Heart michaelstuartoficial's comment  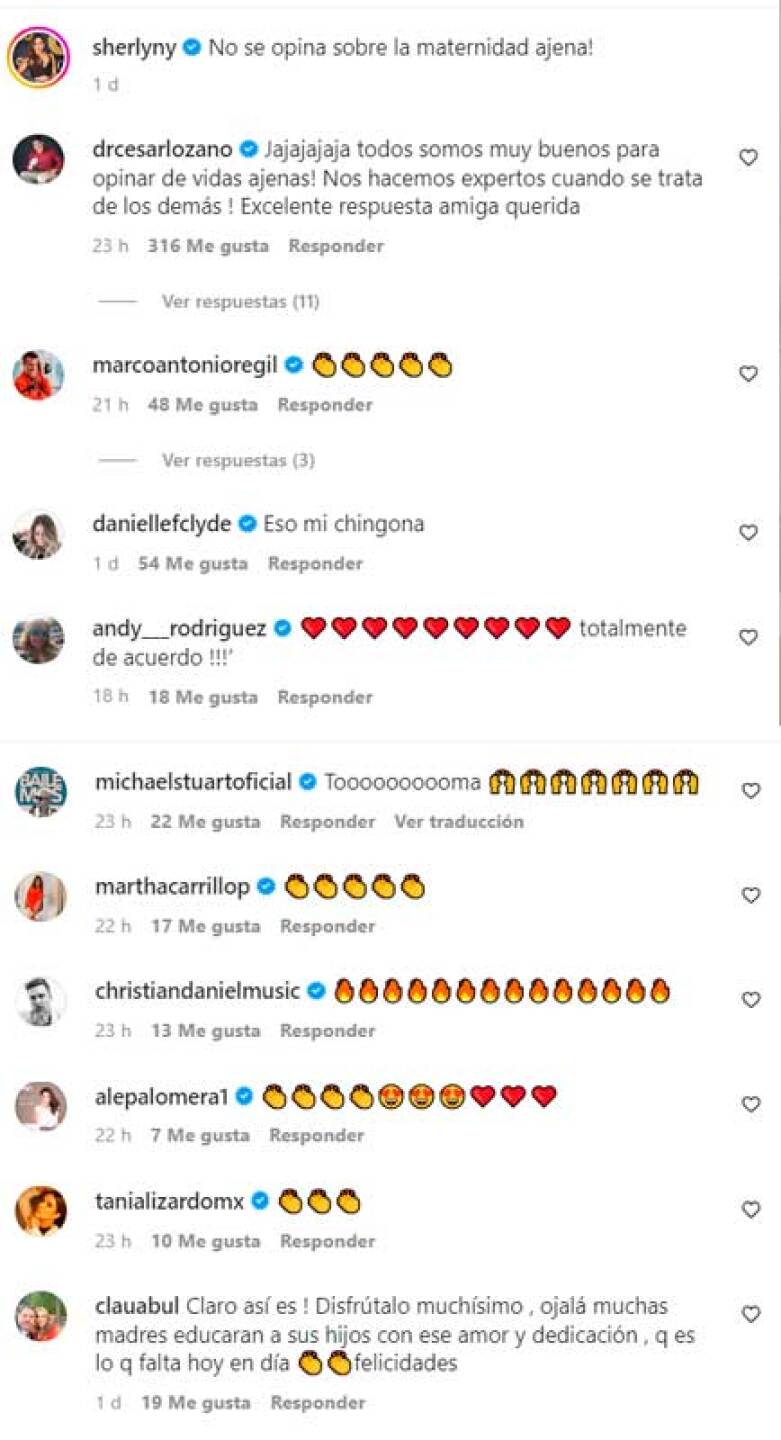coord(751,790)
